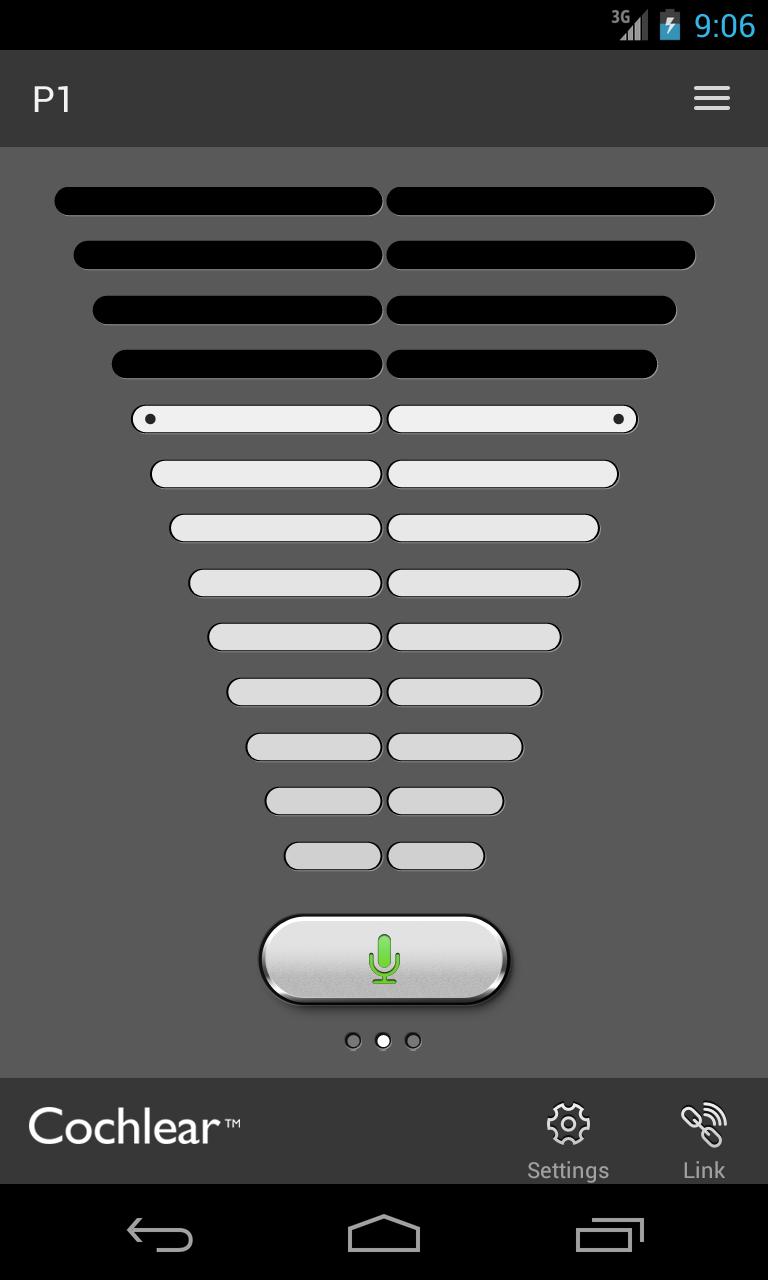Navigate back with the system back button
Image resolution: width=768 pixels, height=1280 pixels.
[160, 1234]
